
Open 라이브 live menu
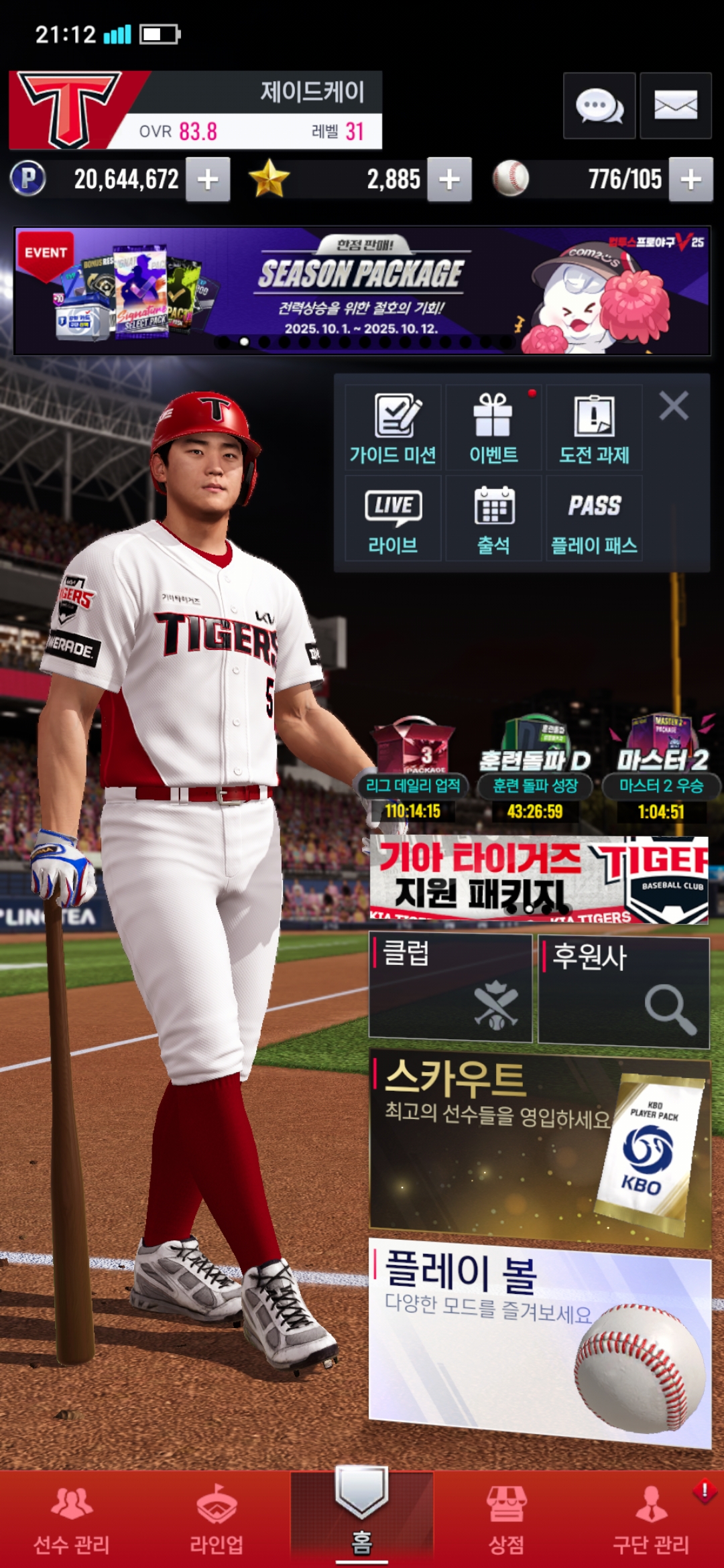pos(393,519)
